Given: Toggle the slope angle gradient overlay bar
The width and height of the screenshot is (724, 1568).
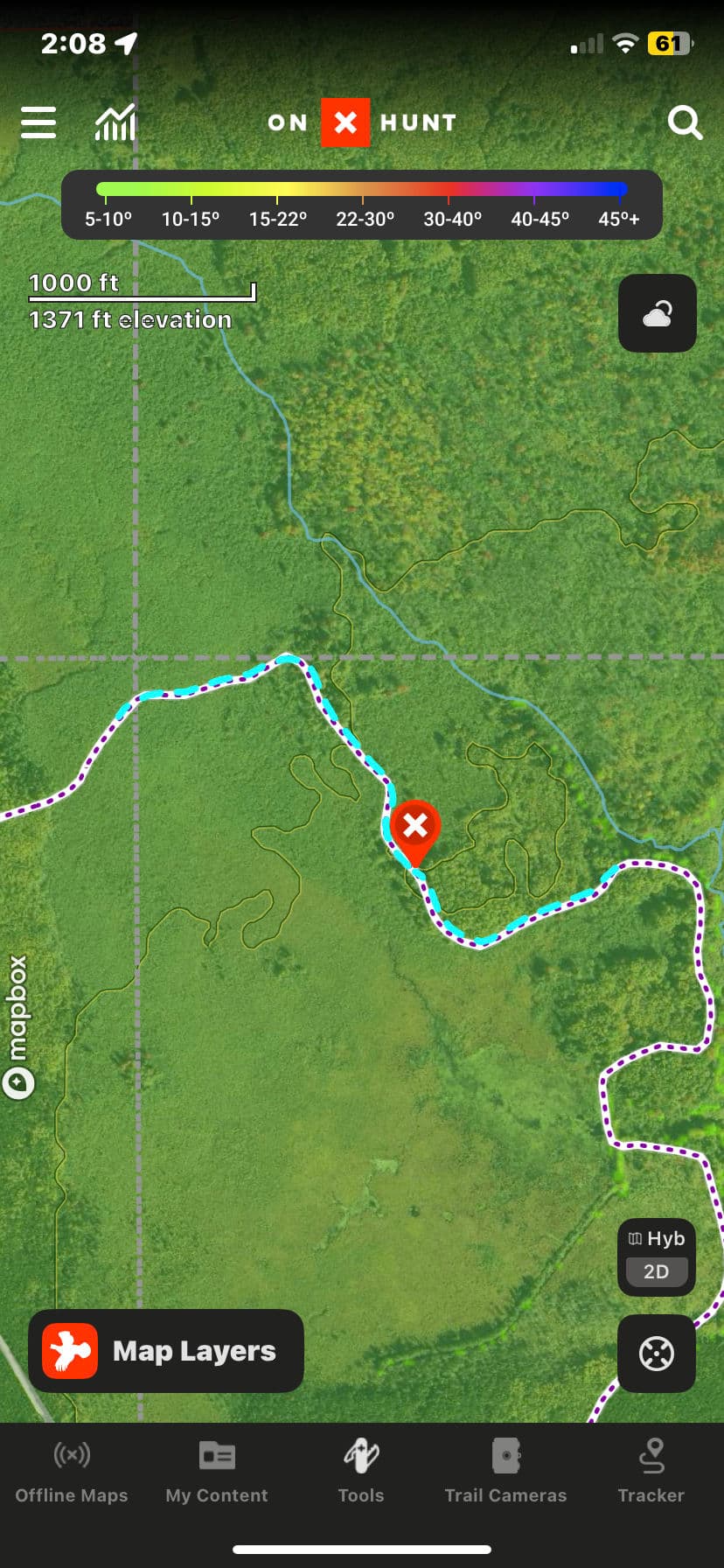Looking at the screenshot, I should [x=361, y=205].
